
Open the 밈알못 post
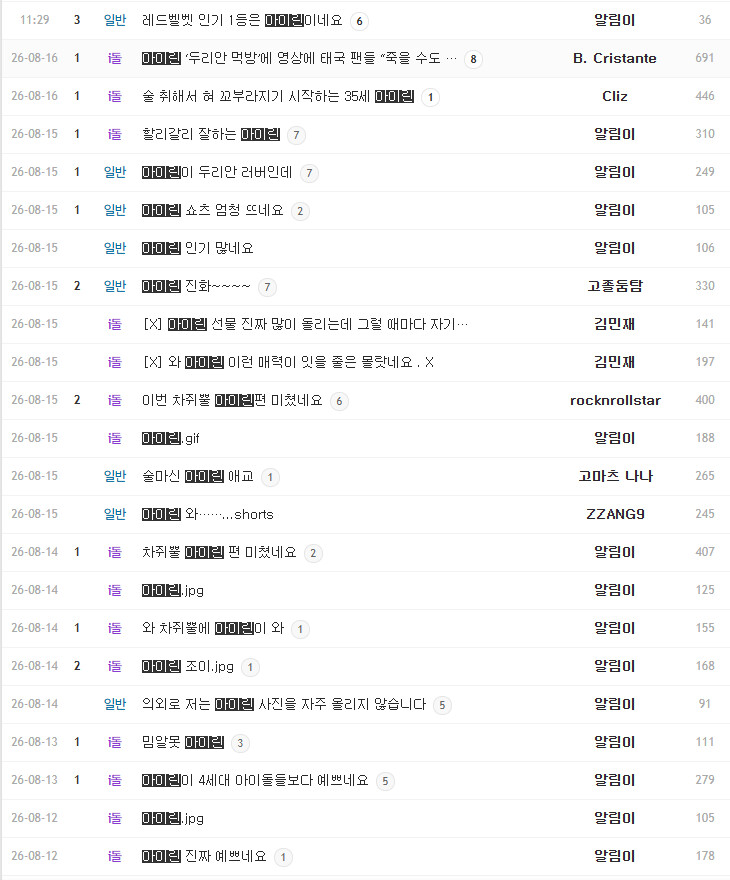(x=183, y=742)
